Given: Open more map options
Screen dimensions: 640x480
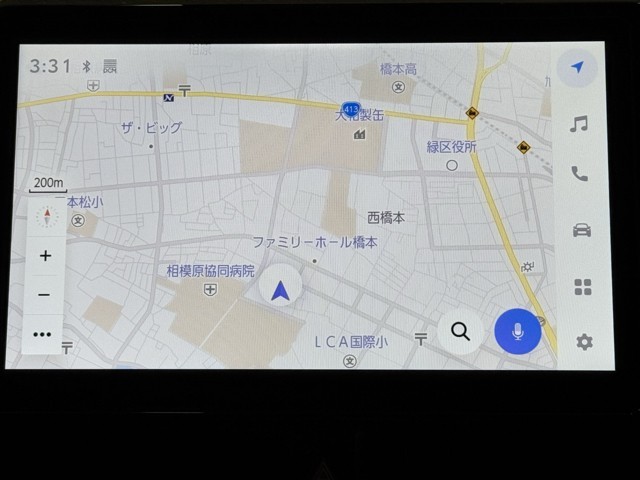Looking at the screenshot, I should click(x=42, y=335).
